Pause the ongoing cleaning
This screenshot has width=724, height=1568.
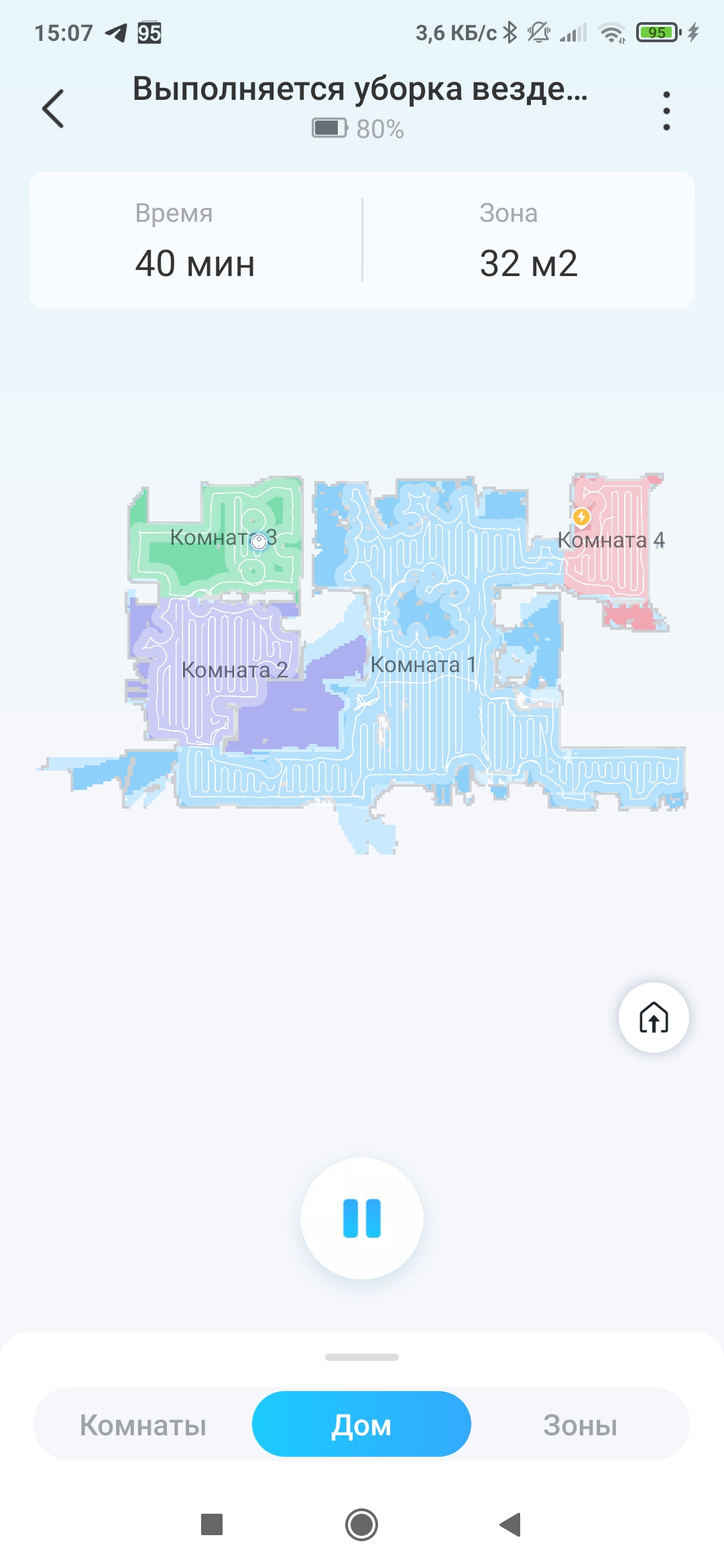click(362, 1218)
